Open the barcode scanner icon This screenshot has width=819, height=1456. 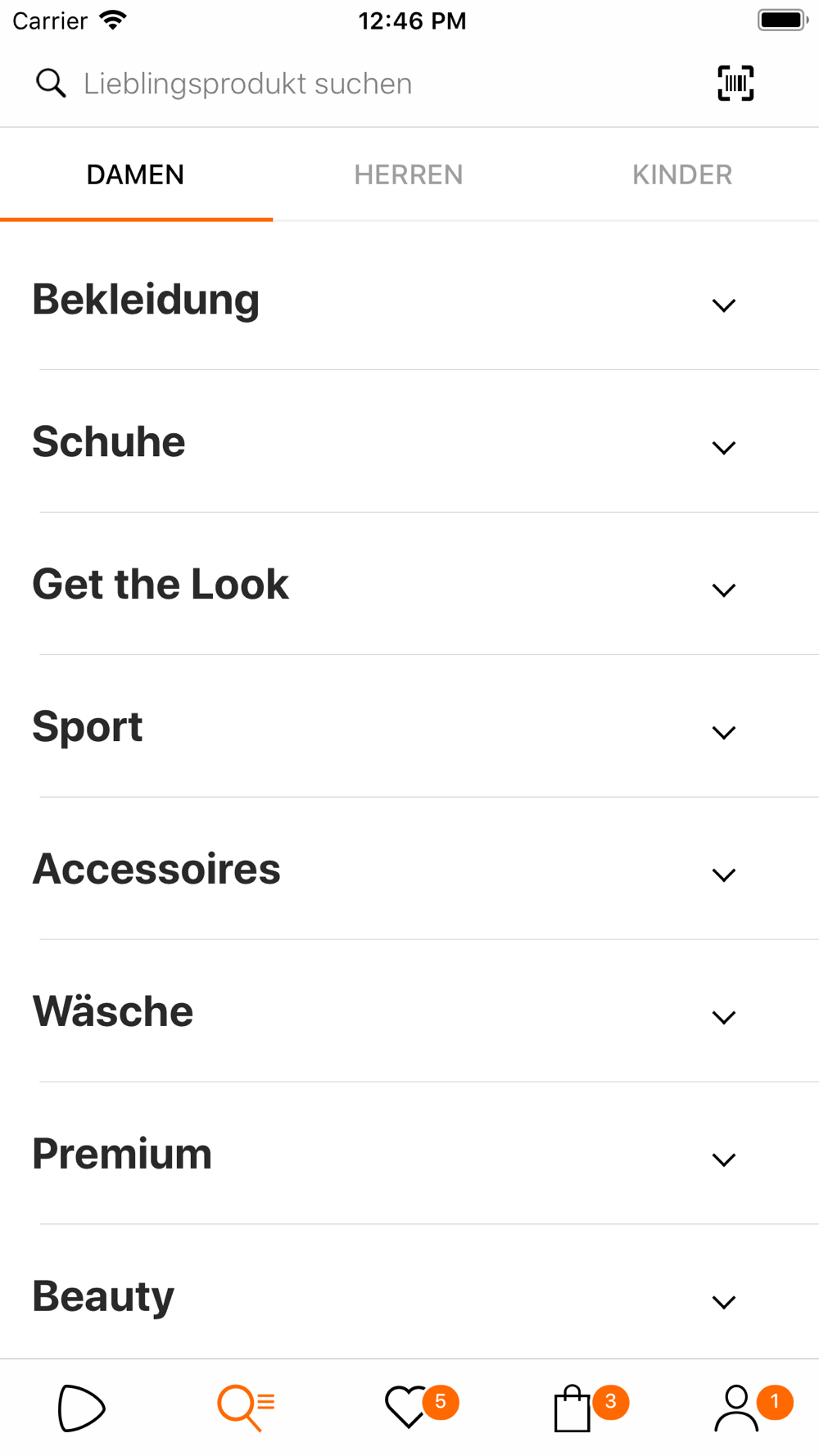pos(735,84)
